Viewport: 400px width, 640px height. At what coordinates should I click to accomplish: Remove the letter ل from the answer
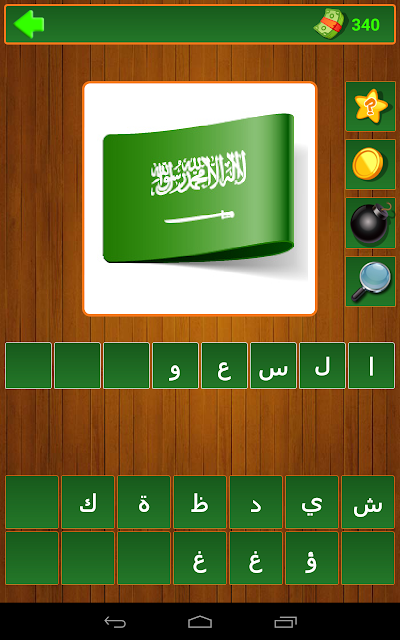coord(322,366)
